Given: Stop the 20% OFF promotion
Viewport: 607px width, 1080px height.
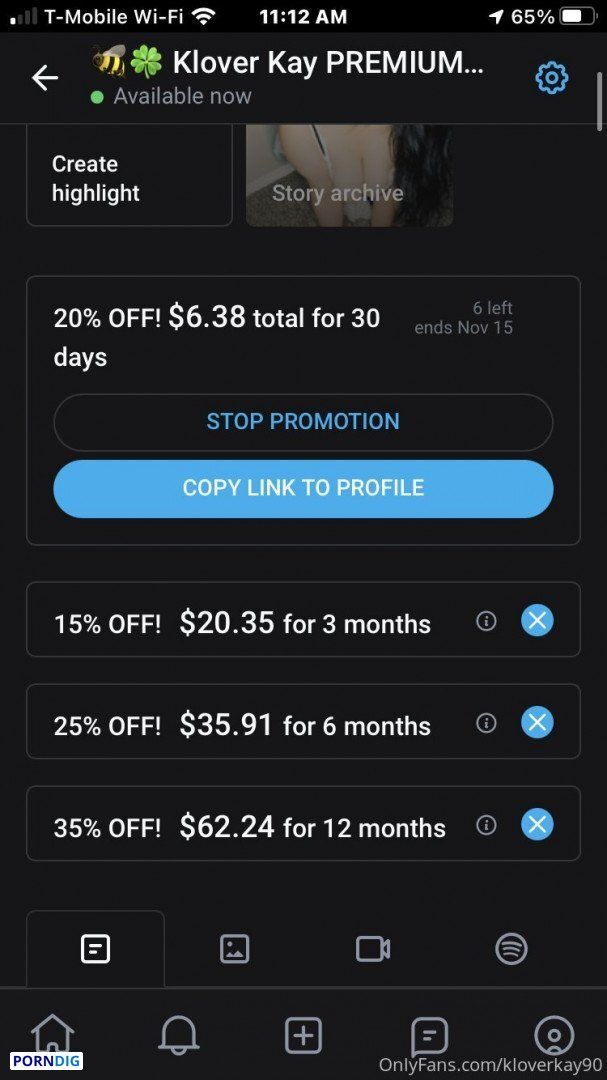Looking at the screenshot, I should tap(303, 422).
